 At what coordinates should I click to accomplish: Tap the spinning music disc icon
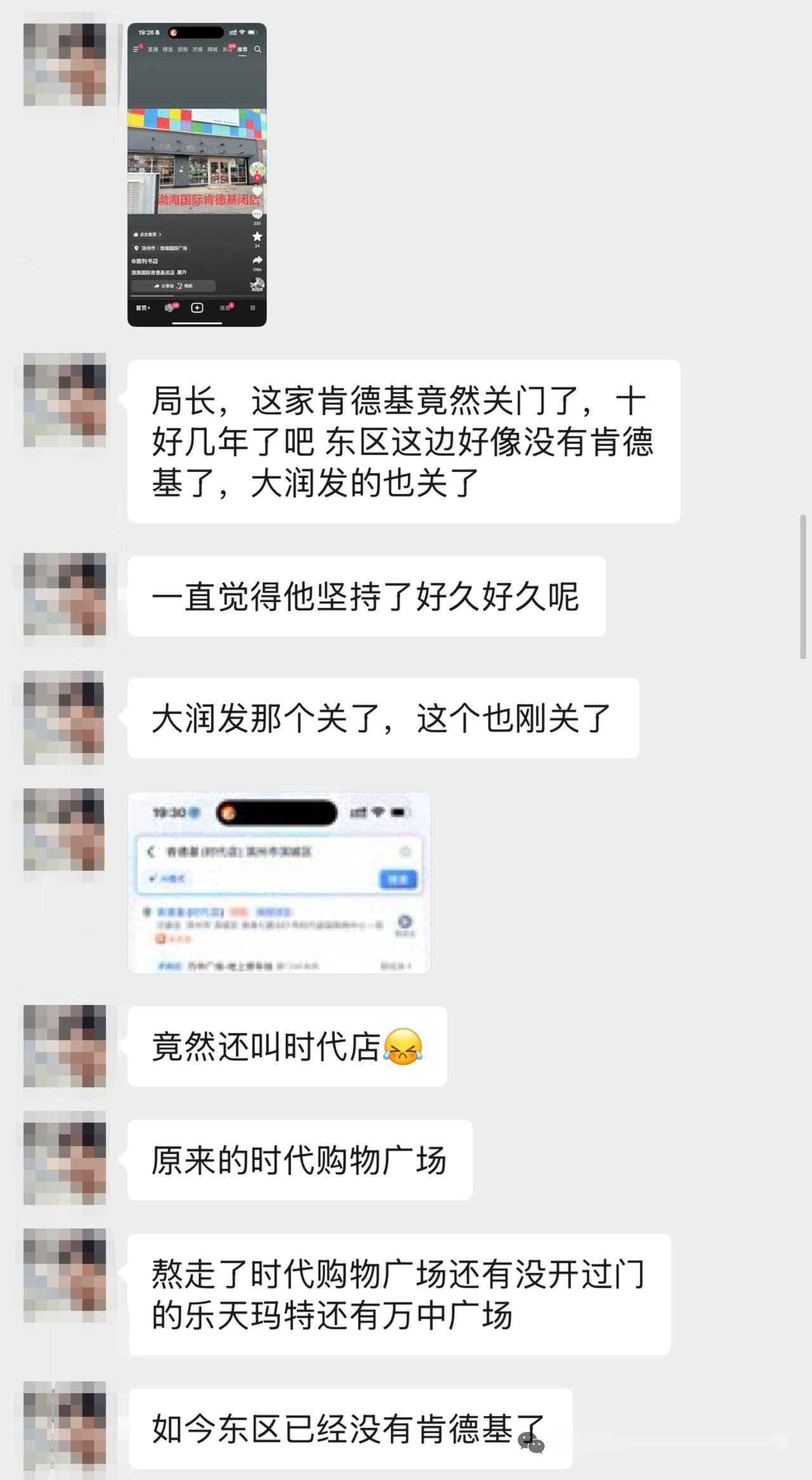(257, 284)
